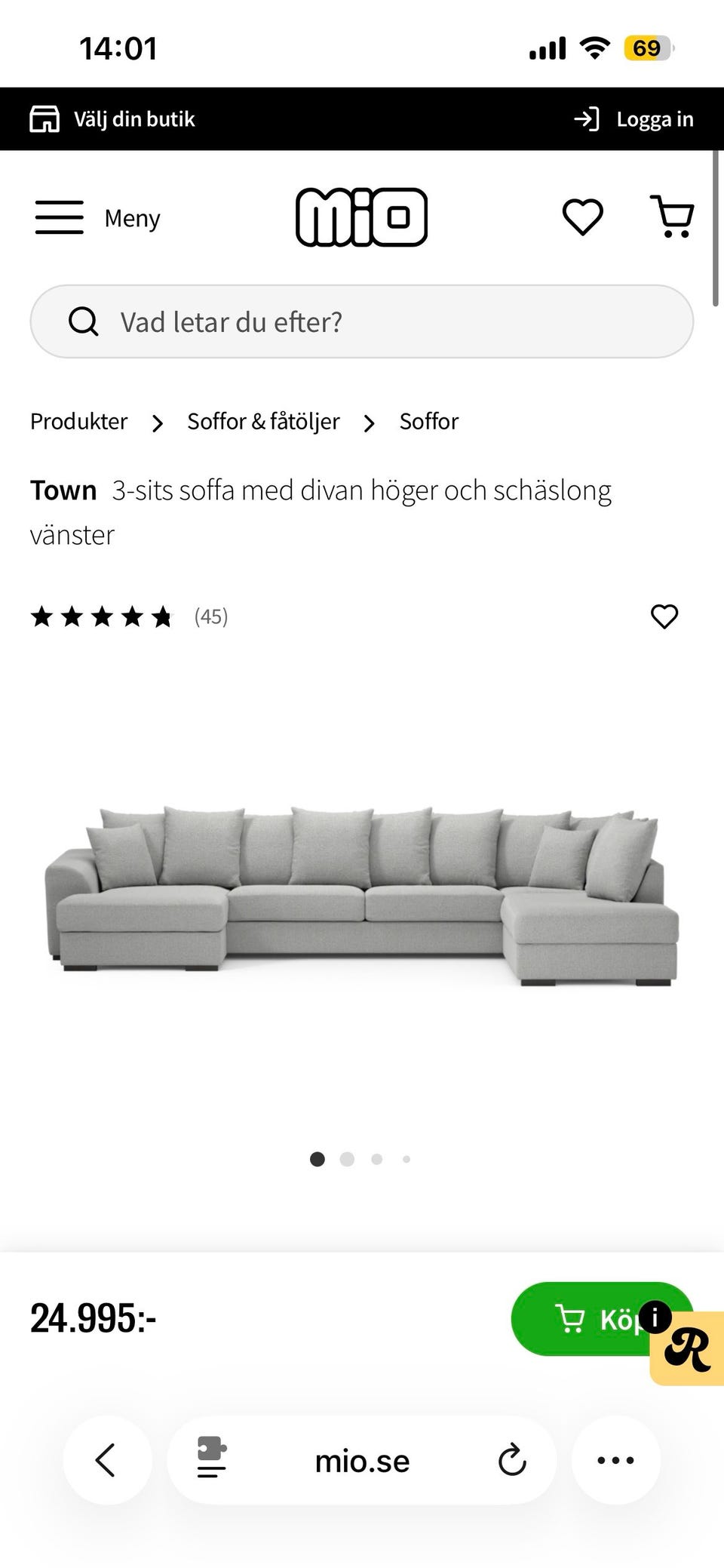Screen dimensions: 724x1568
Task: Click the search magnifier icon
Action: click(x=84, y=321)
